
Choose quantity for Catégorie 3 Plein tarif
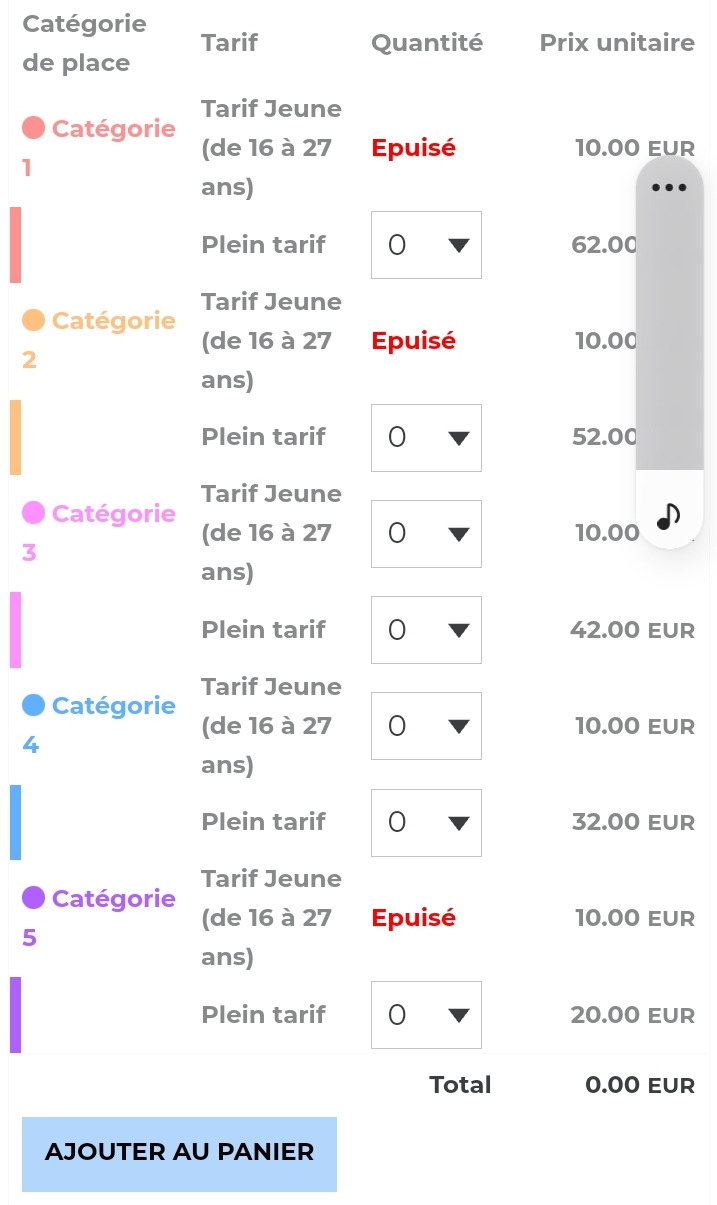pyautogui.click(x=426, y=630)
